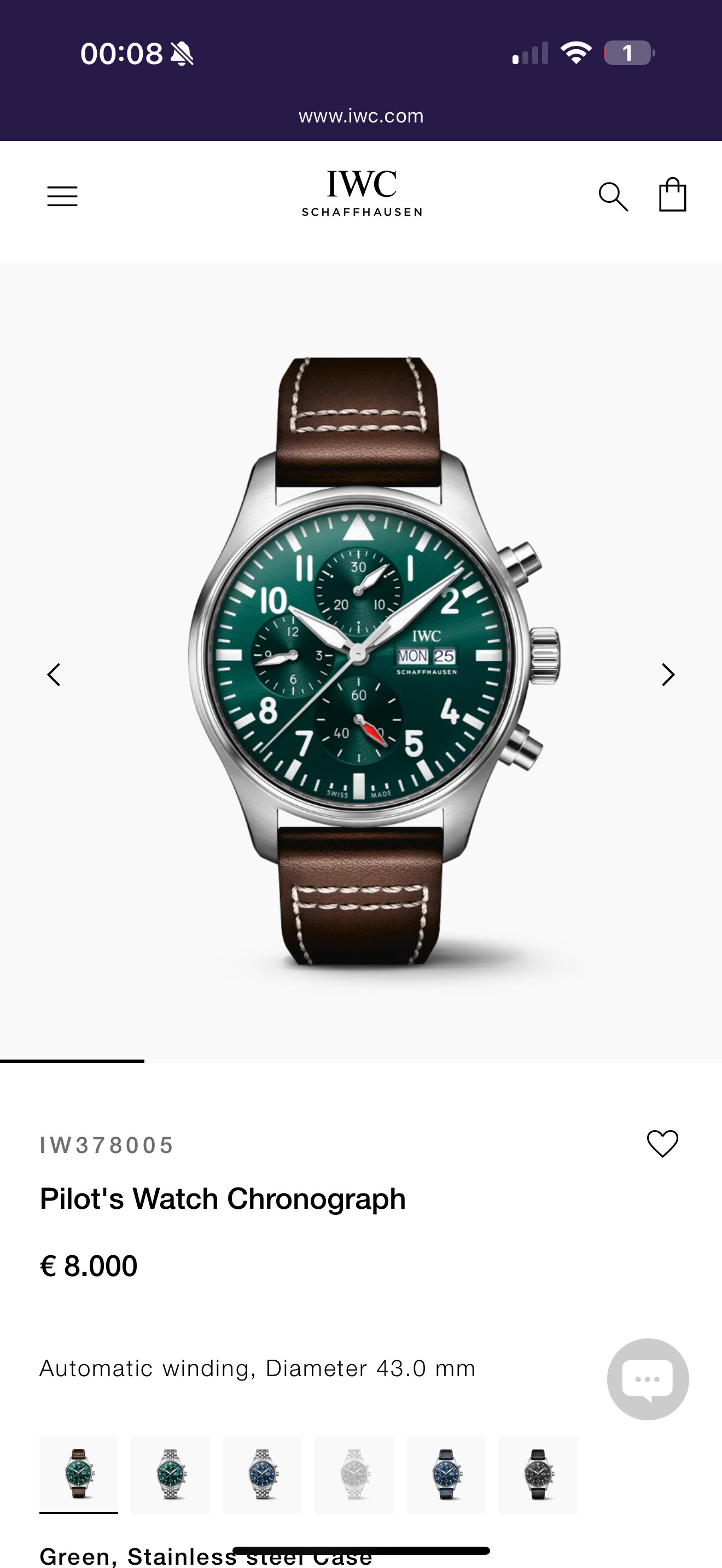The height and width of the screenshot is (1568, 722).
Task: Select the faded silver bracelet variant
Action: click(x=354, y=1473)
